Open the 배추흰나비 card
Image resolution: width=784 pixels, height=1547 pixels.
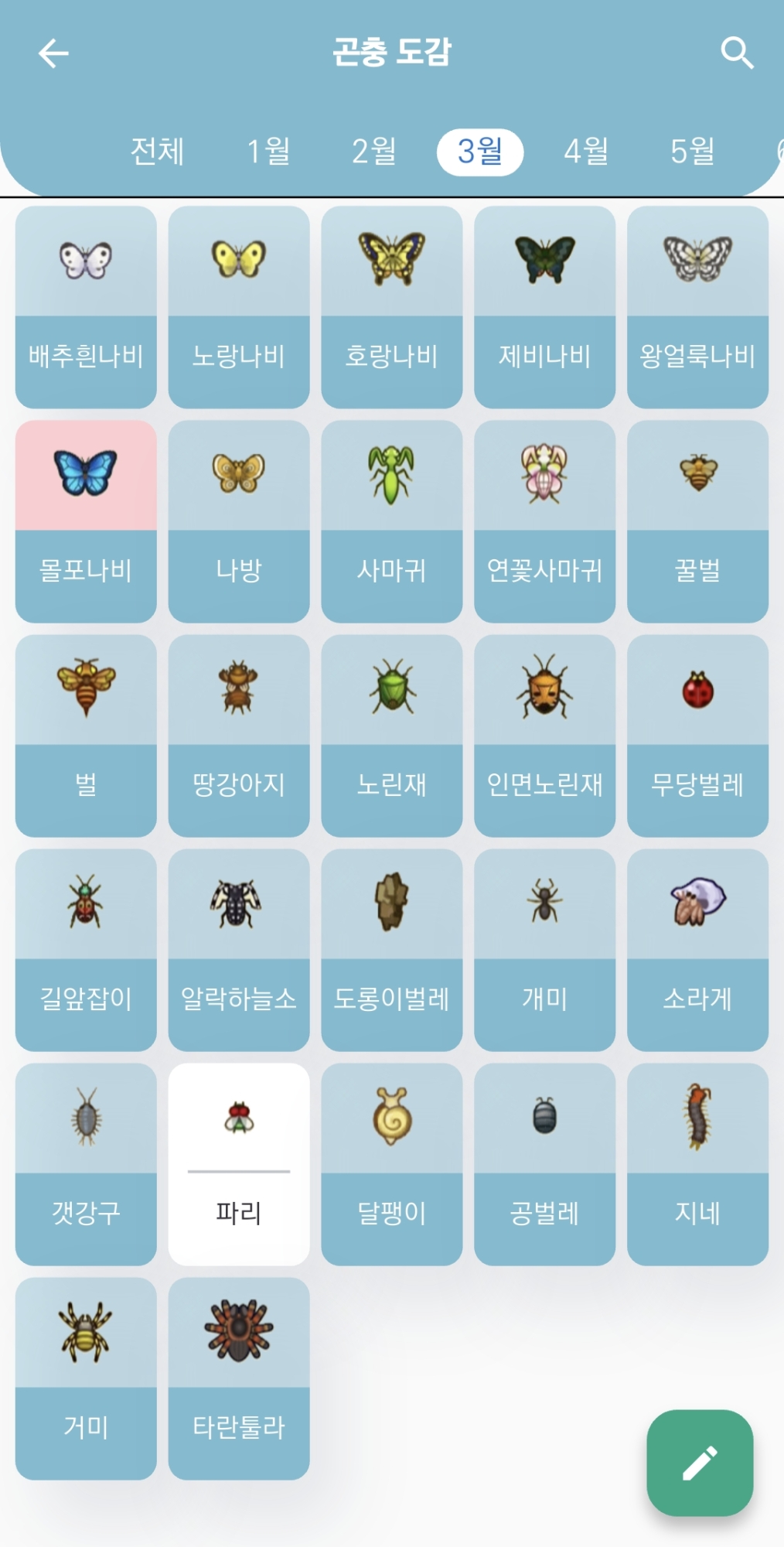(x=86, y=307)
